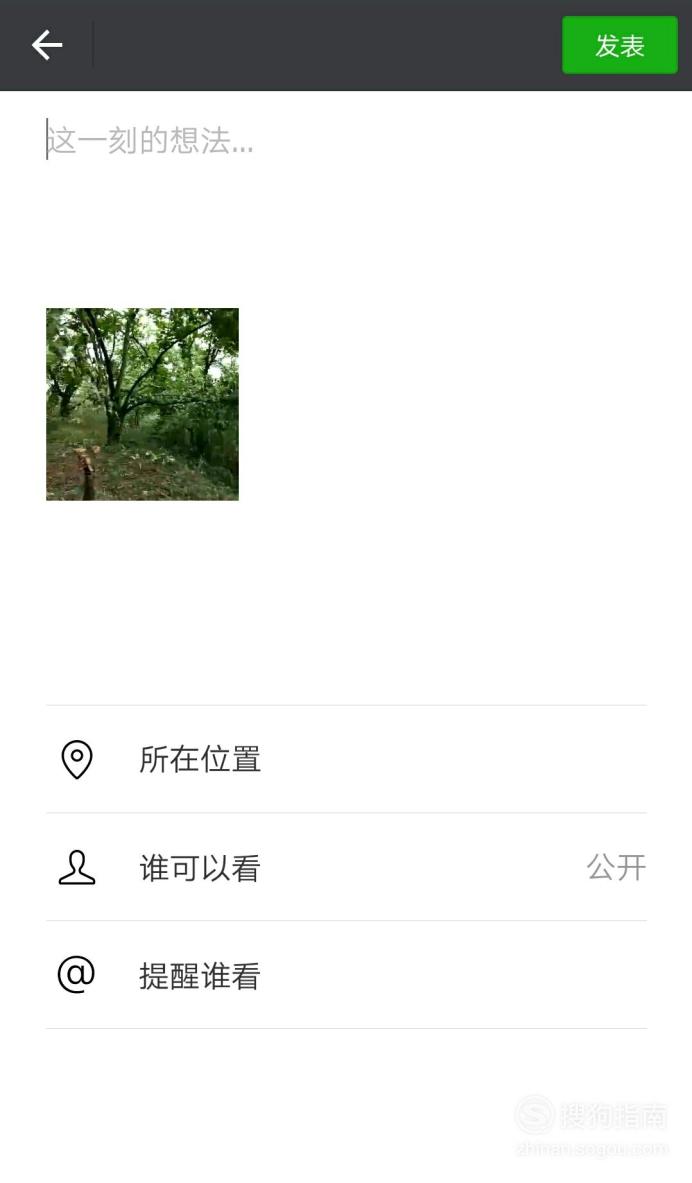Open the 提醒谁看 mention row
This screenshot has width=692, height=1183.
346,976
